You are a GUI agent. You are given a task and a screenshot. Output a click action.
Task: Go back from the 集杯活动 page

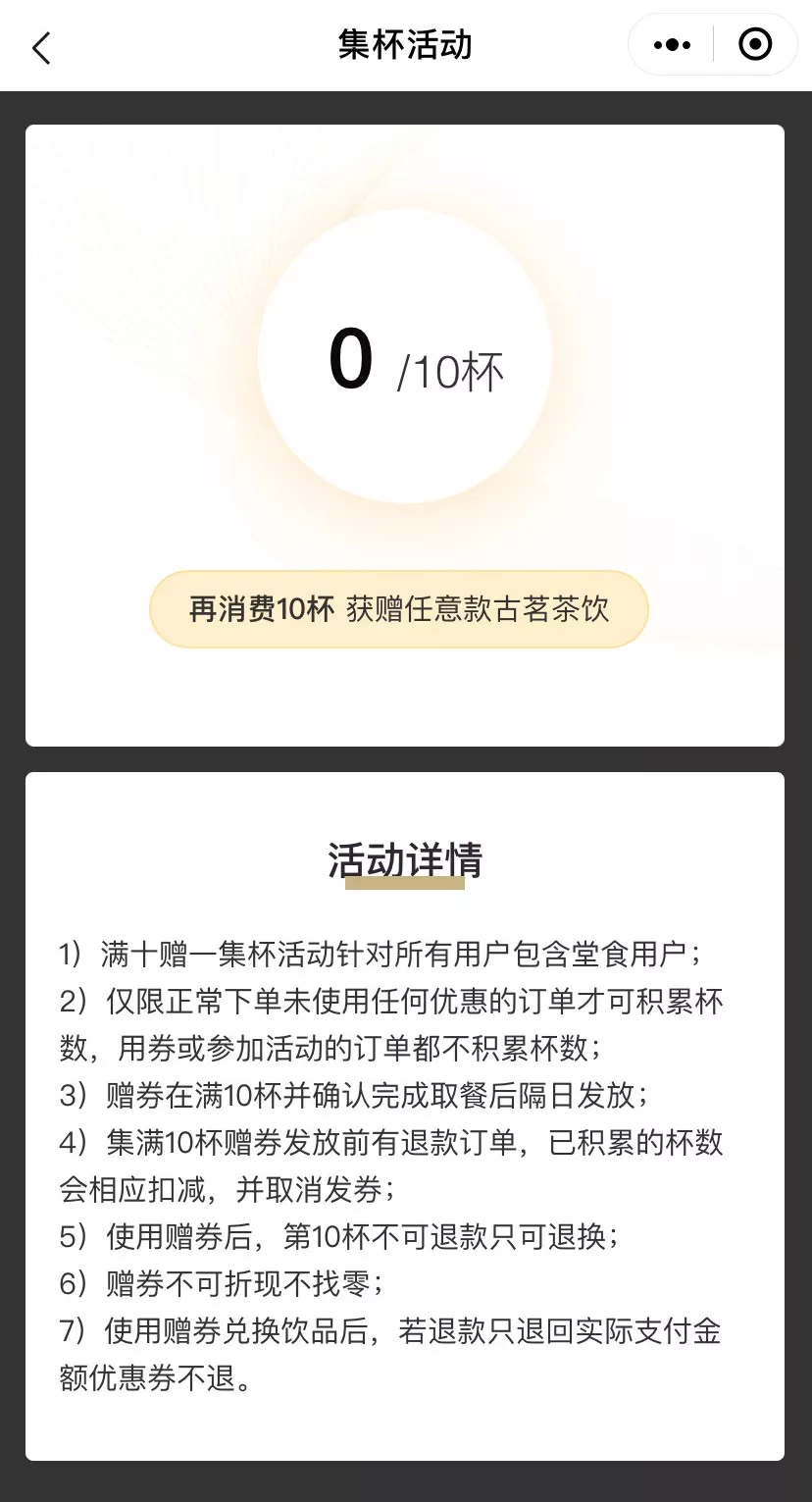click(x=41, y=46)
